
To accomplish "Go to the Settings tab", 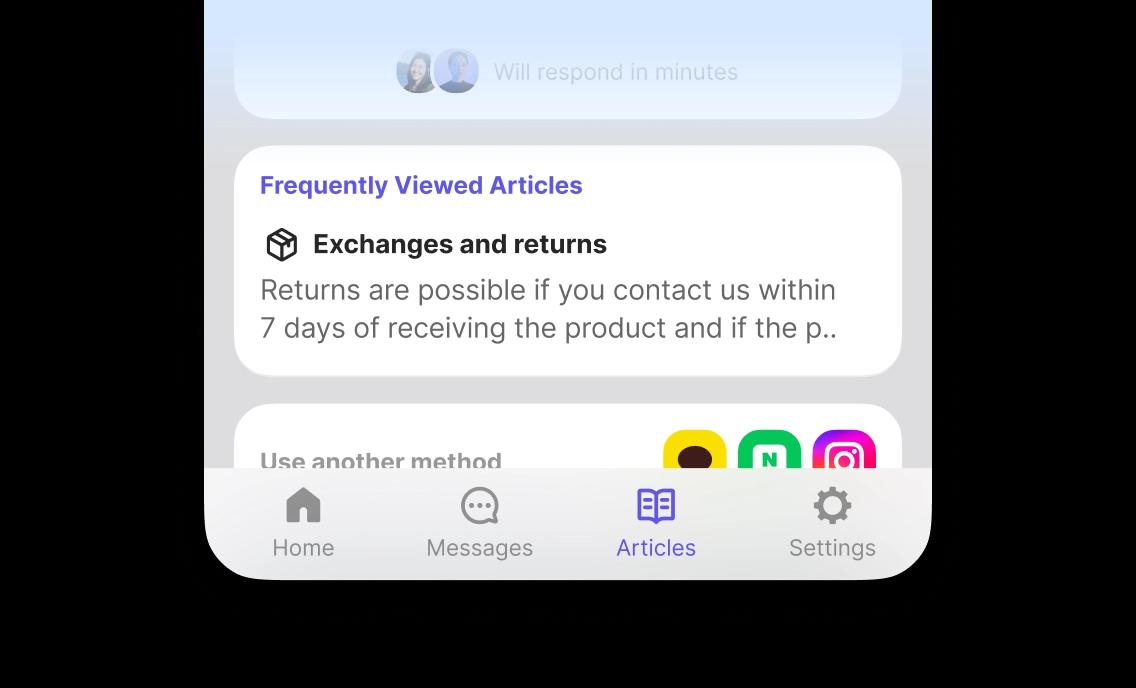I will point(832,523).
